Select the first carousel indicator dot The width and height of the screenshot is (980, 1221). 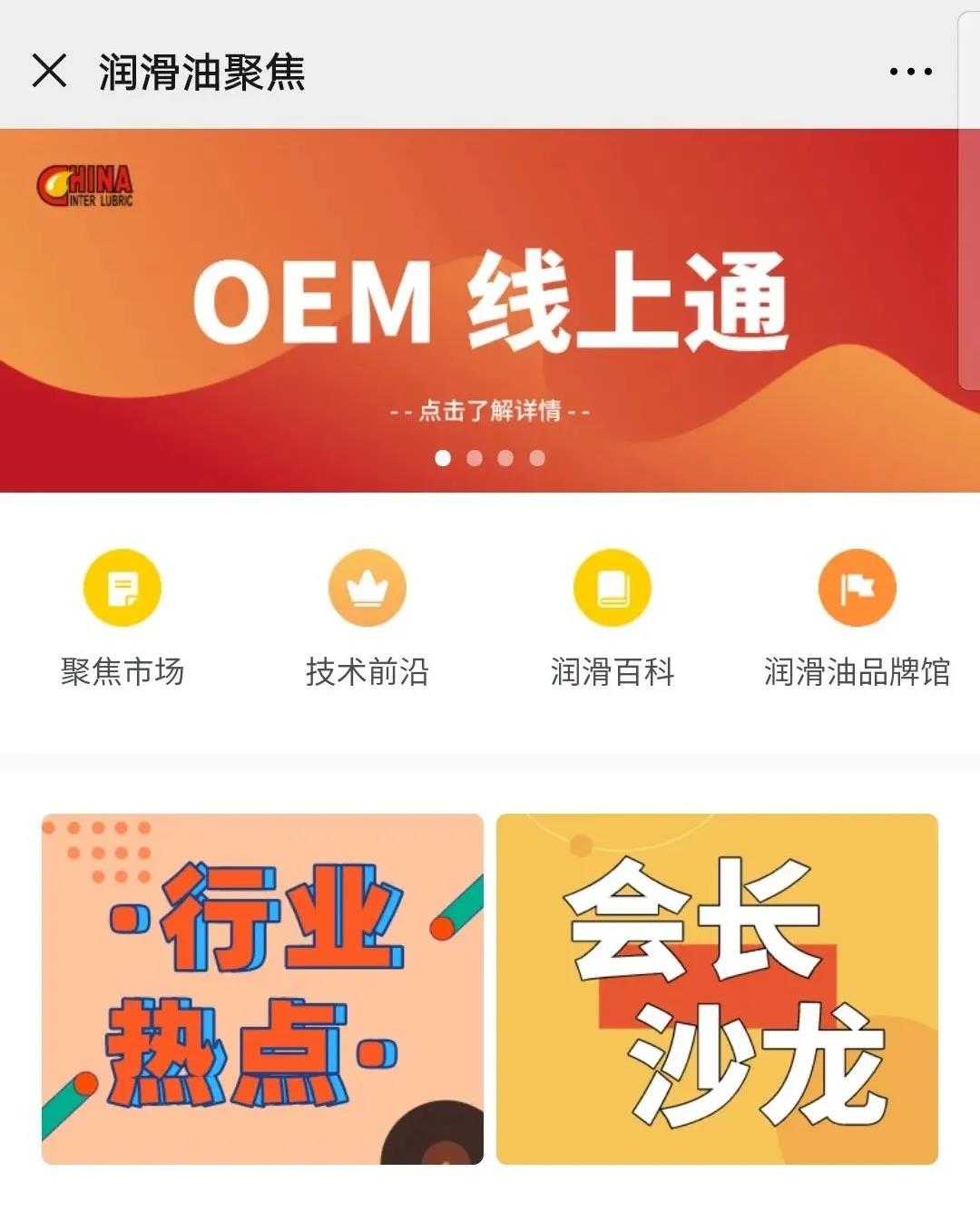point(442,459)
